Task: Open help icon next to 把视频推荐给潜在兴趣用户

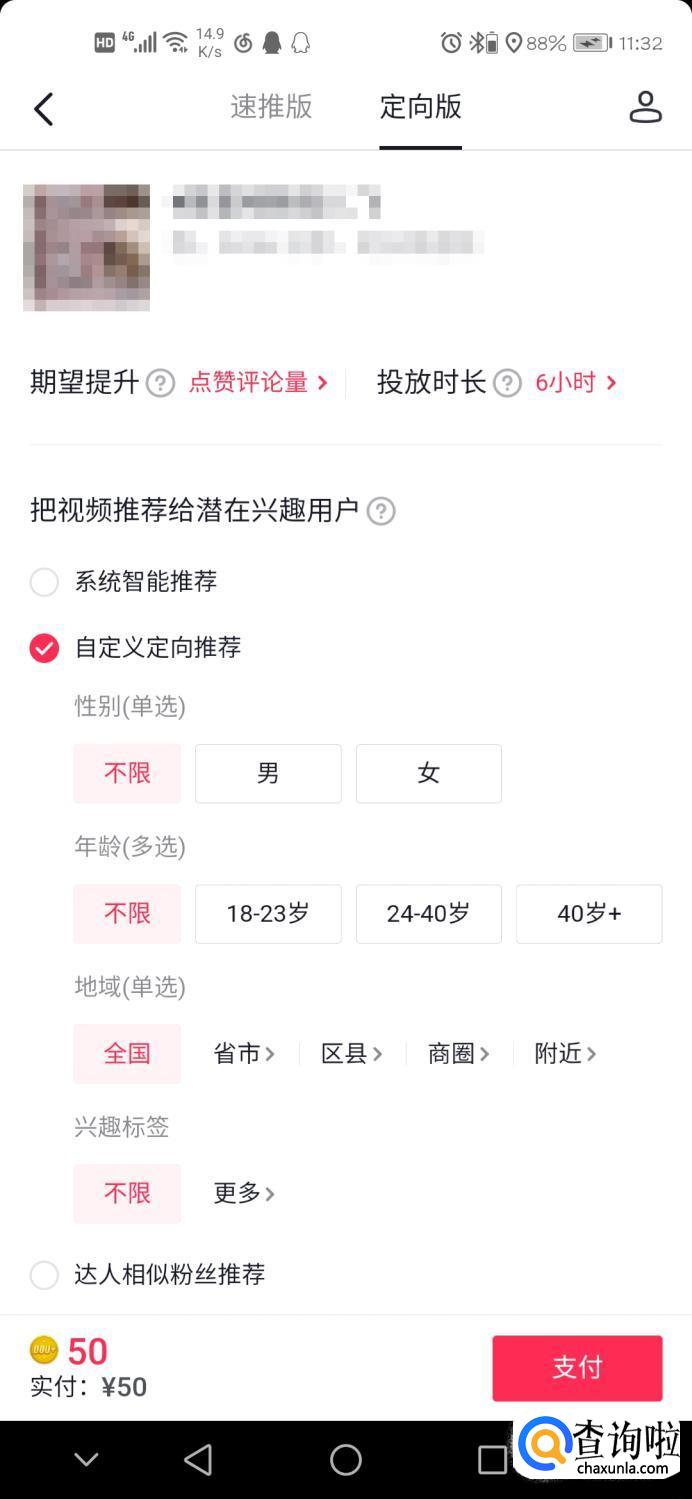Action: (x=381, y=511)
